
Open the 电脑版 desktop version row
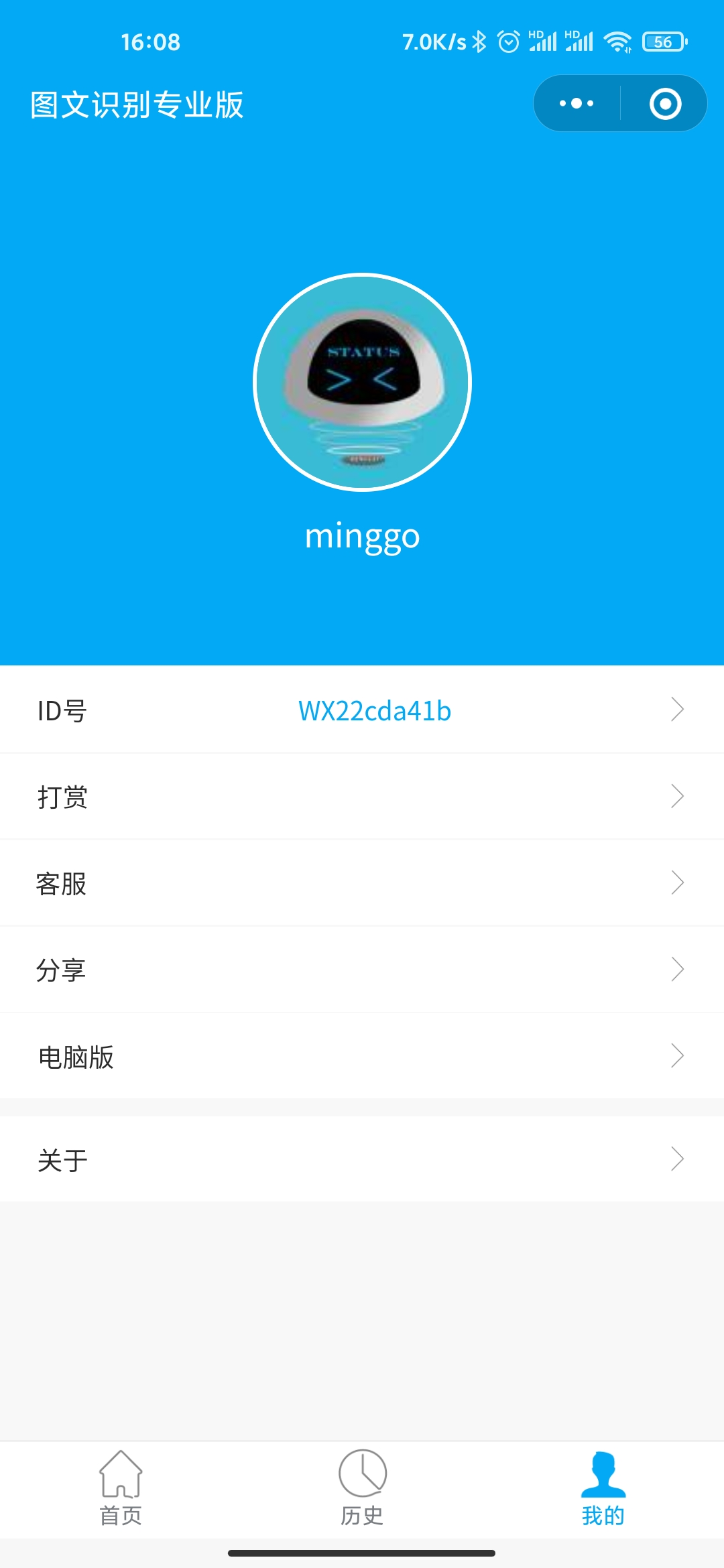pos(362,1056)
